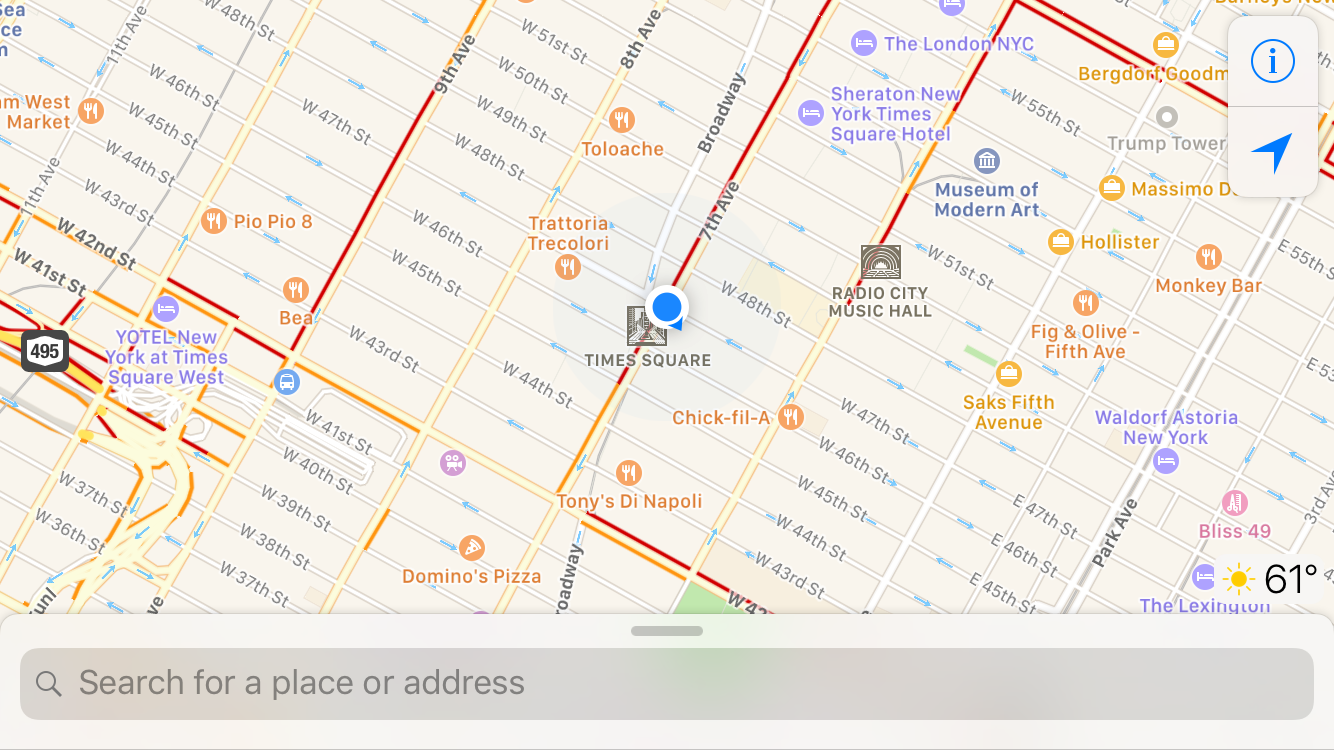Select Museum of Modern Art pin

(987, 161)
